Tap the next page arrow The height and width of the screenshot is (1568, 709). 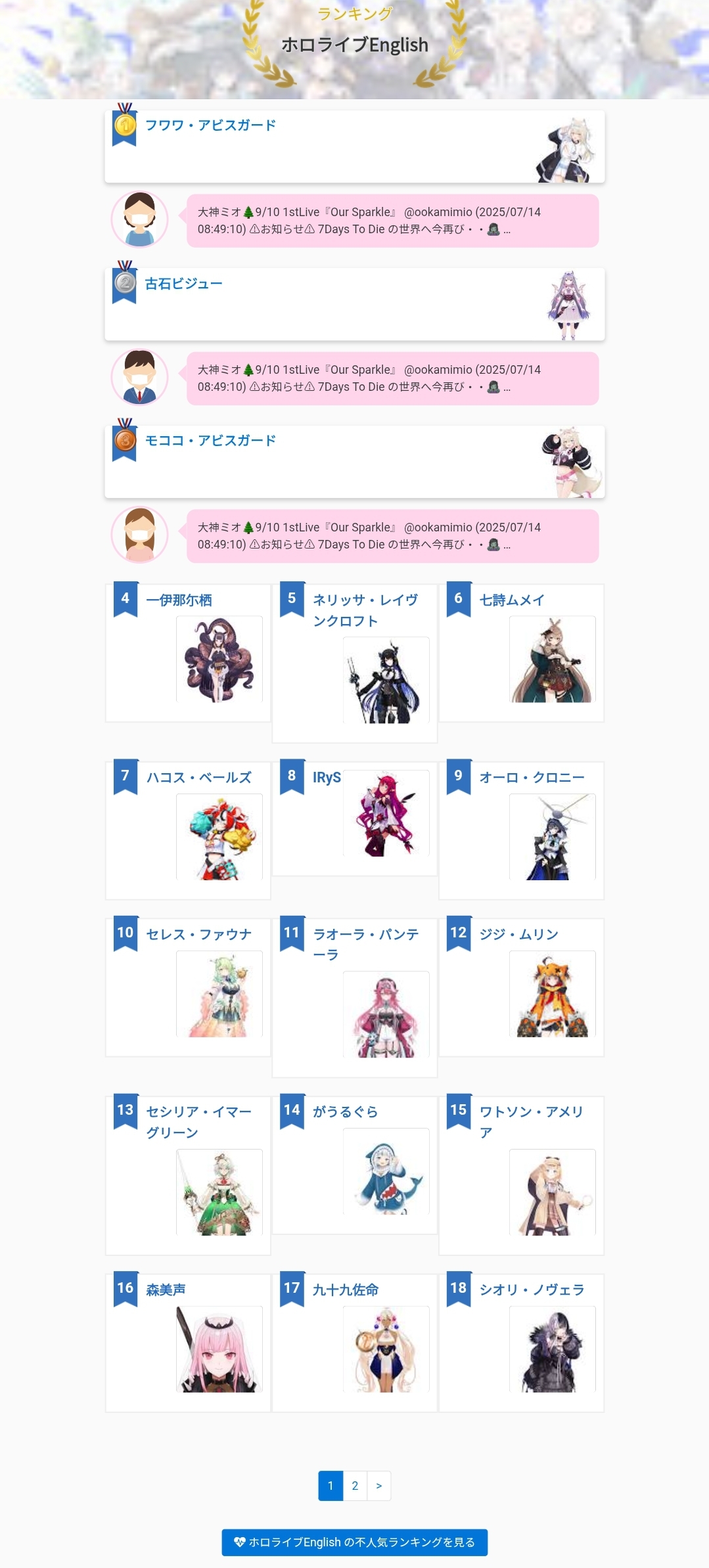pyautogui.click(x=379, y=1486)
